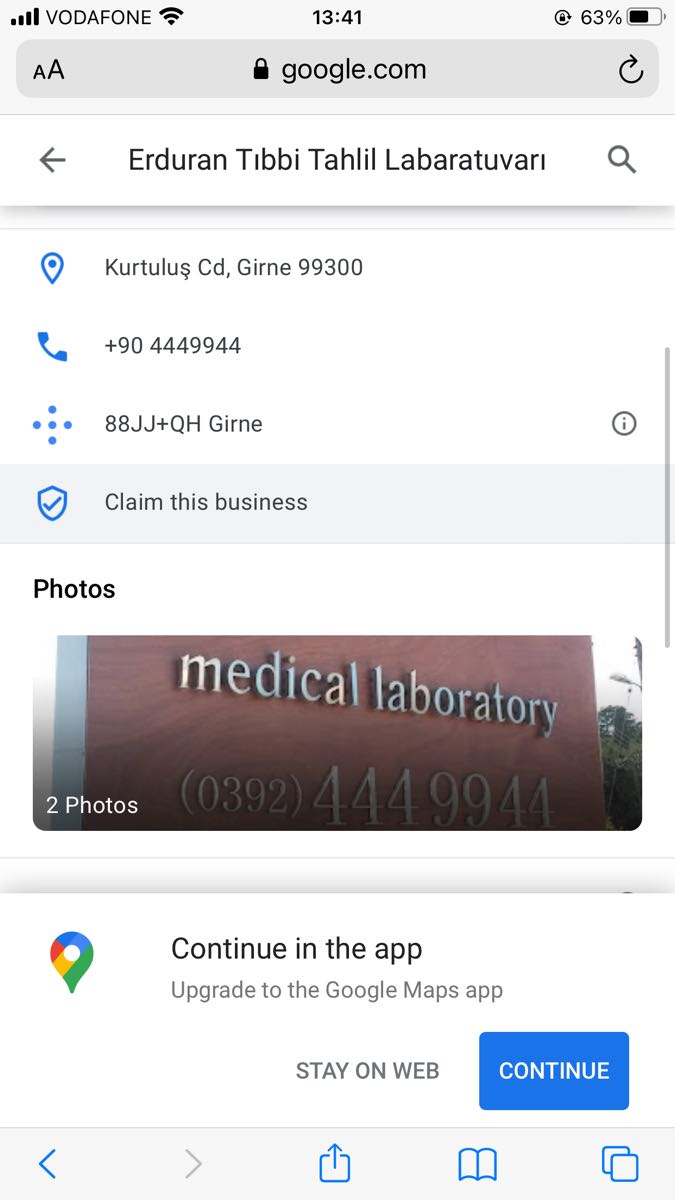Open Safari bookmarks

pyautogui.click(x=477, y=1164)
